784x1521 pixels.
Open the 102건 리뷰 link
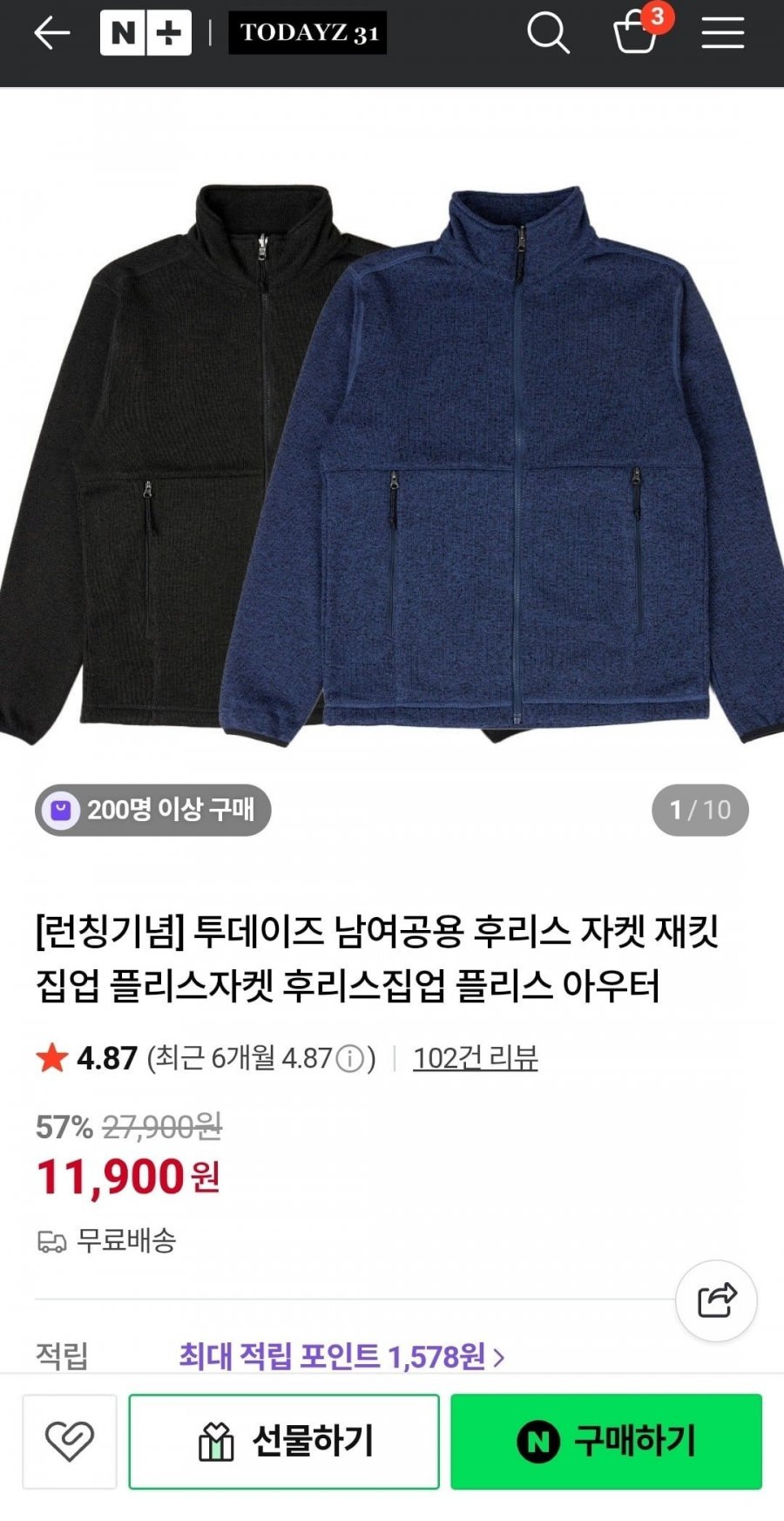pos(475,1058)
